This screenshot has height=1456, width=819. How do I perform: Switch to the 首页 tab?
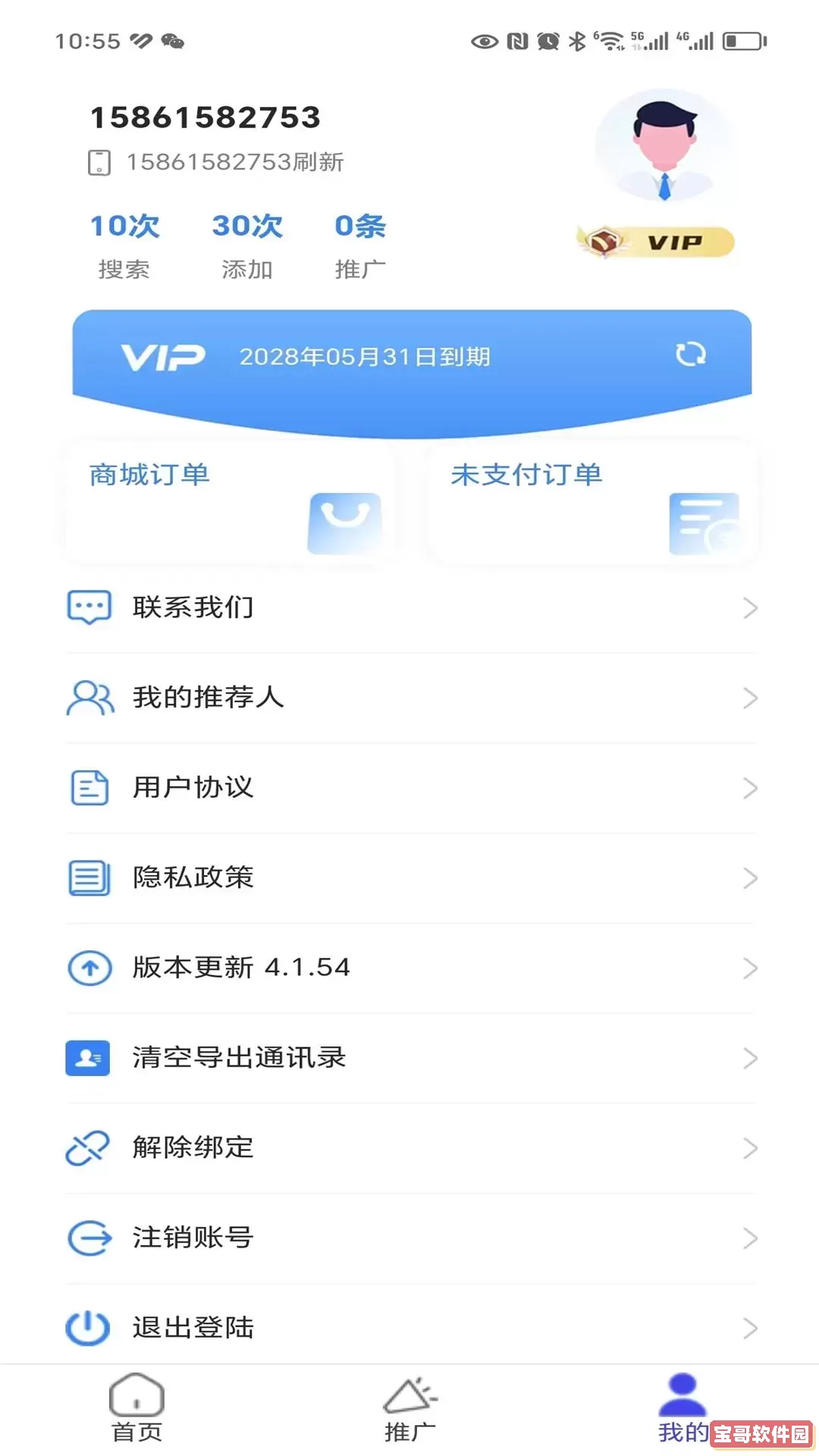[136, 1407]
